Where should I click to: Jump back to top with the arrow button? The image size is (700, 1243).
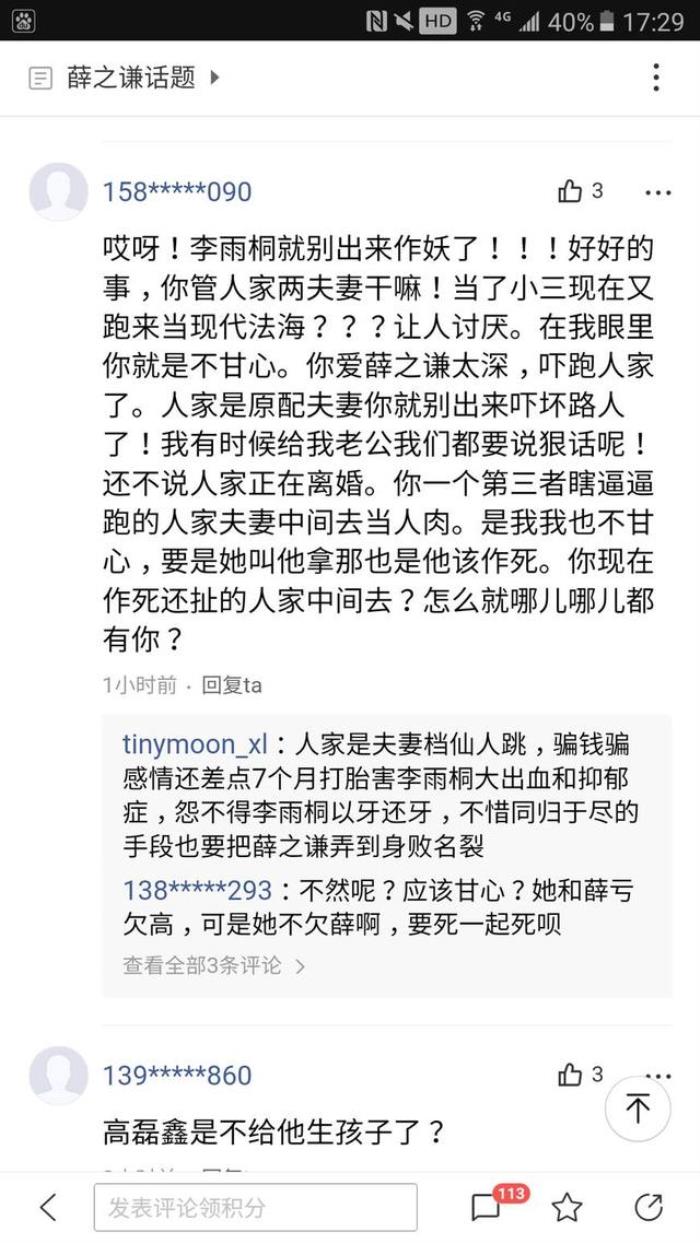click(637, 1108)
